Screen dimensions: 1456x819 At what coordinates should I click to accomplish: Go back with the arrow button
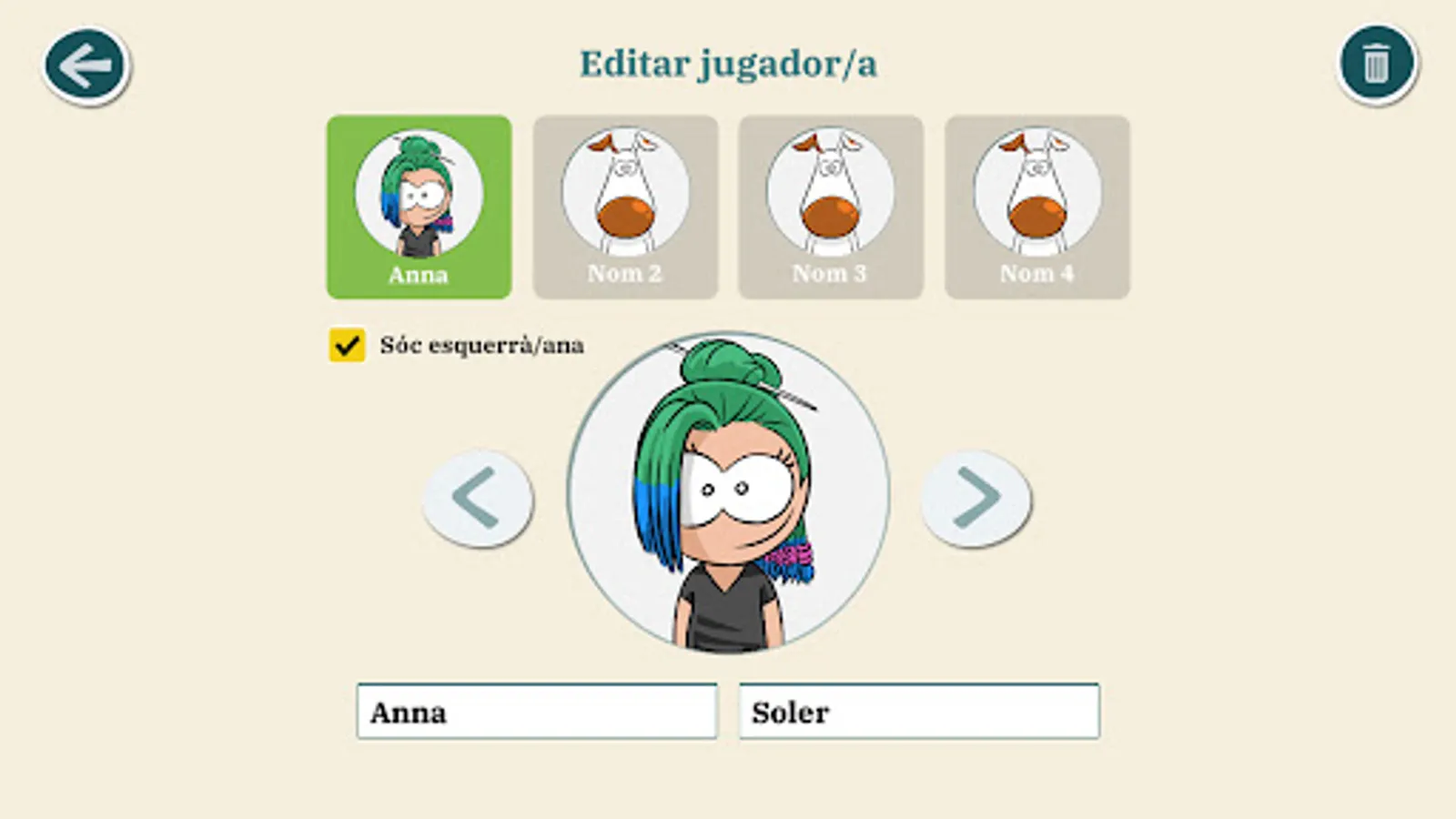coord(86,66)
